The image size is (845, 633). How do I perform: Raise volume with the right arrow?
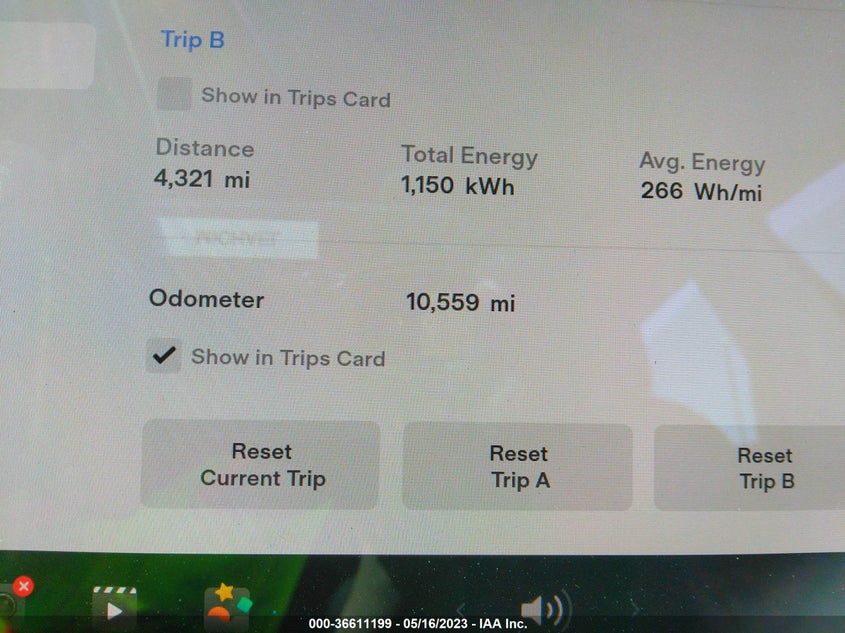(x=634, y=607)
